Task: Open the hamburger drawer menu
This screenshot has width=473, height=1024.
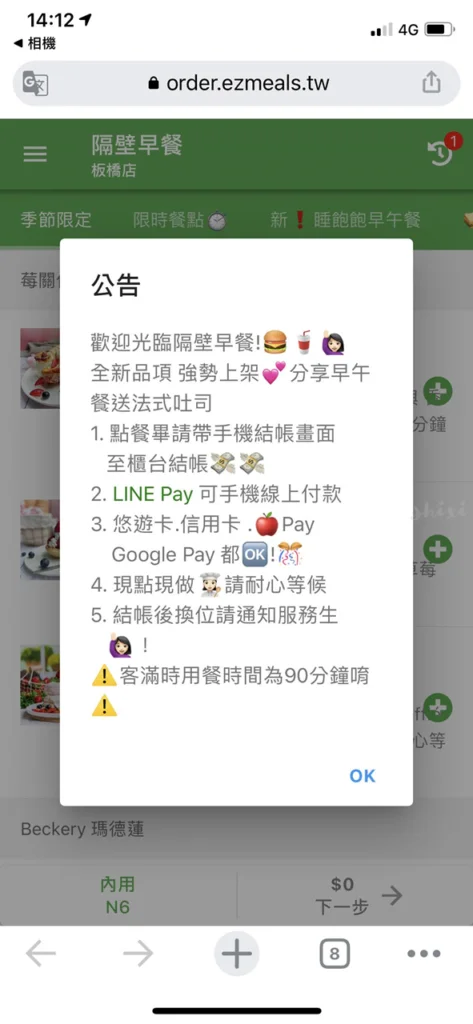Action: tap(35, 153)
